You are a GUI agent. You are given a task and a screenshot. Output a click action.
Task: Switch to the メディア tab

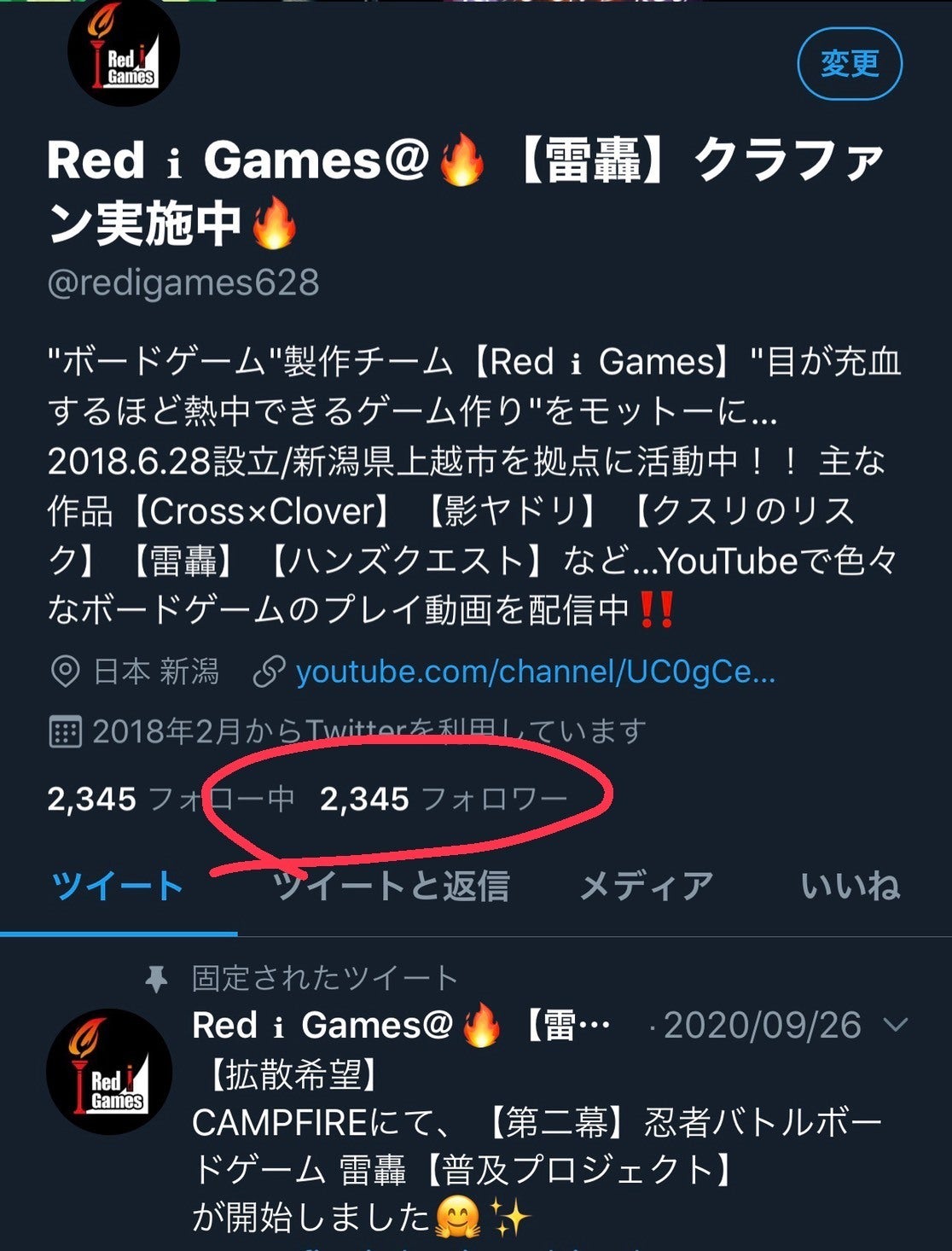click(647, 886)
